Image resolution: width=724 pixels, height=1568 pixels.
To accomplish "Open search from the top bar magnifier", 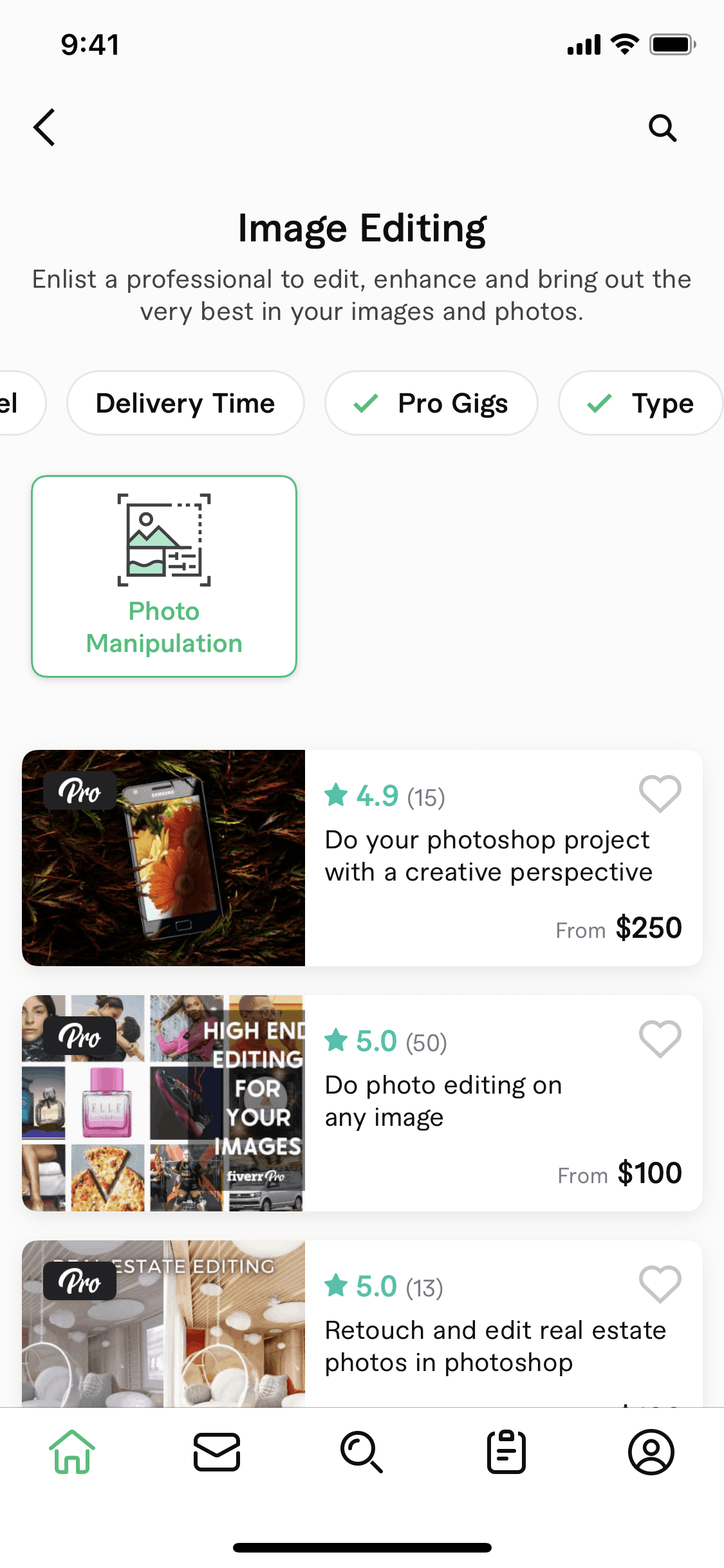I will pos(662,128).
